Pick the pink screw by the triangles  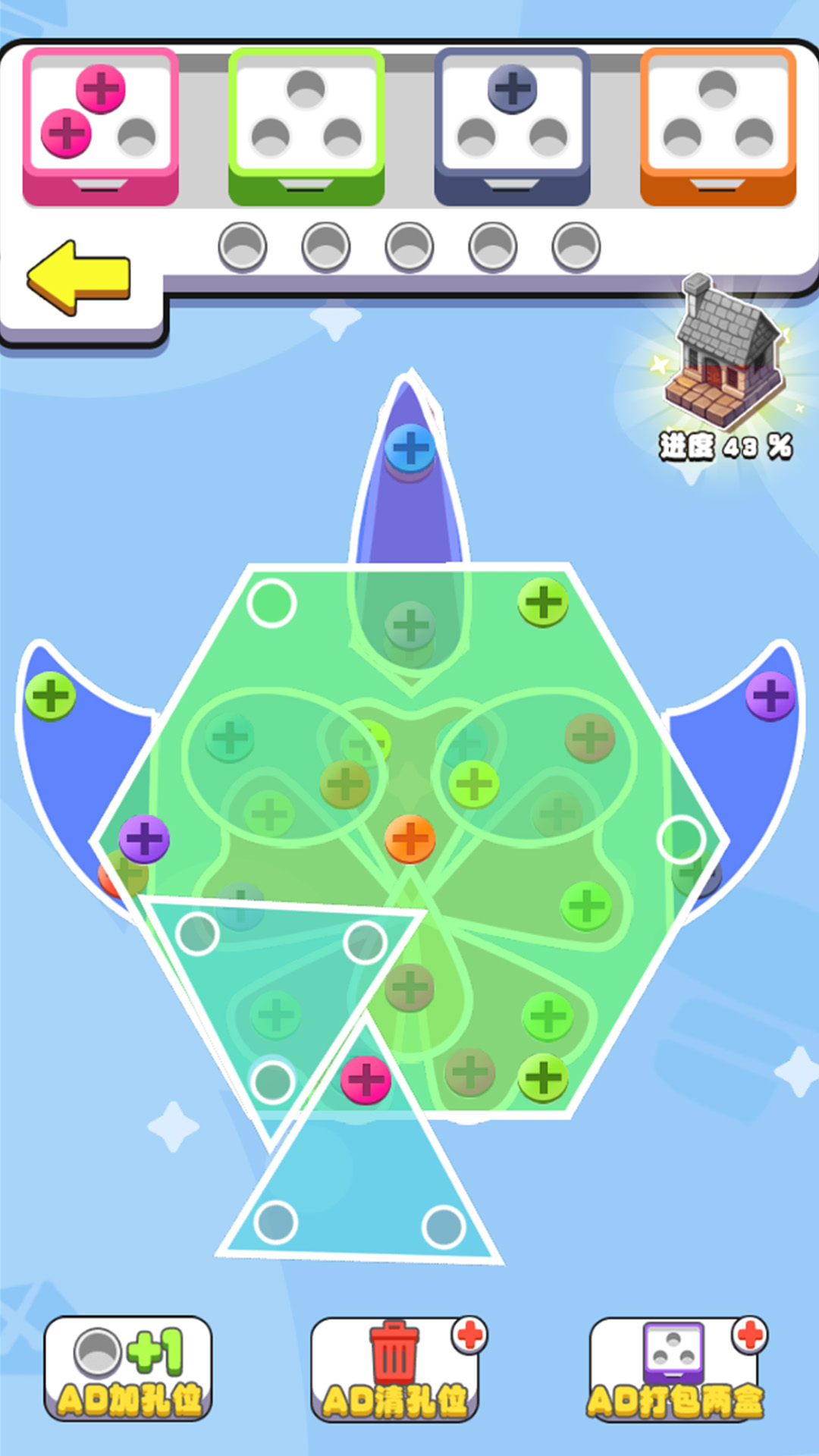pos(366,1079)
